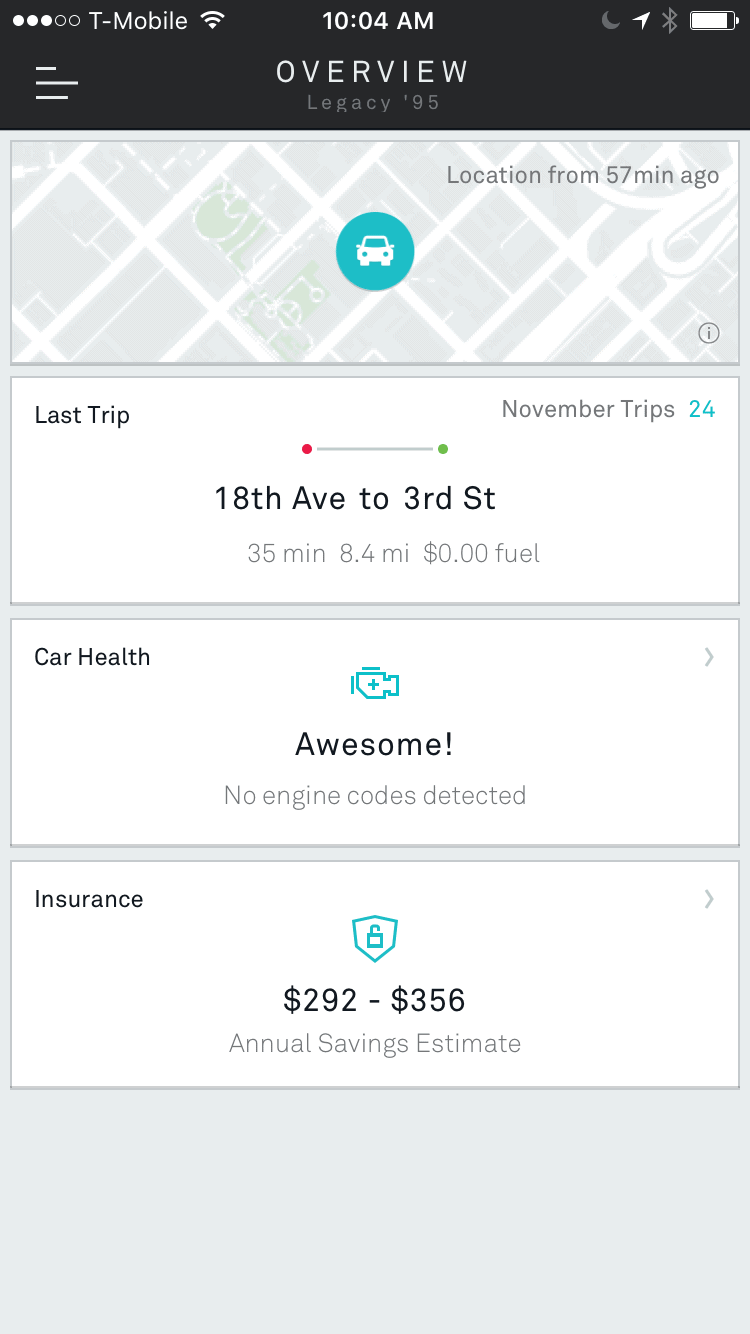Click the Wi-Fi icon in status bar
The width and height of the screenshot is (750, 1334).
[213, 18]
